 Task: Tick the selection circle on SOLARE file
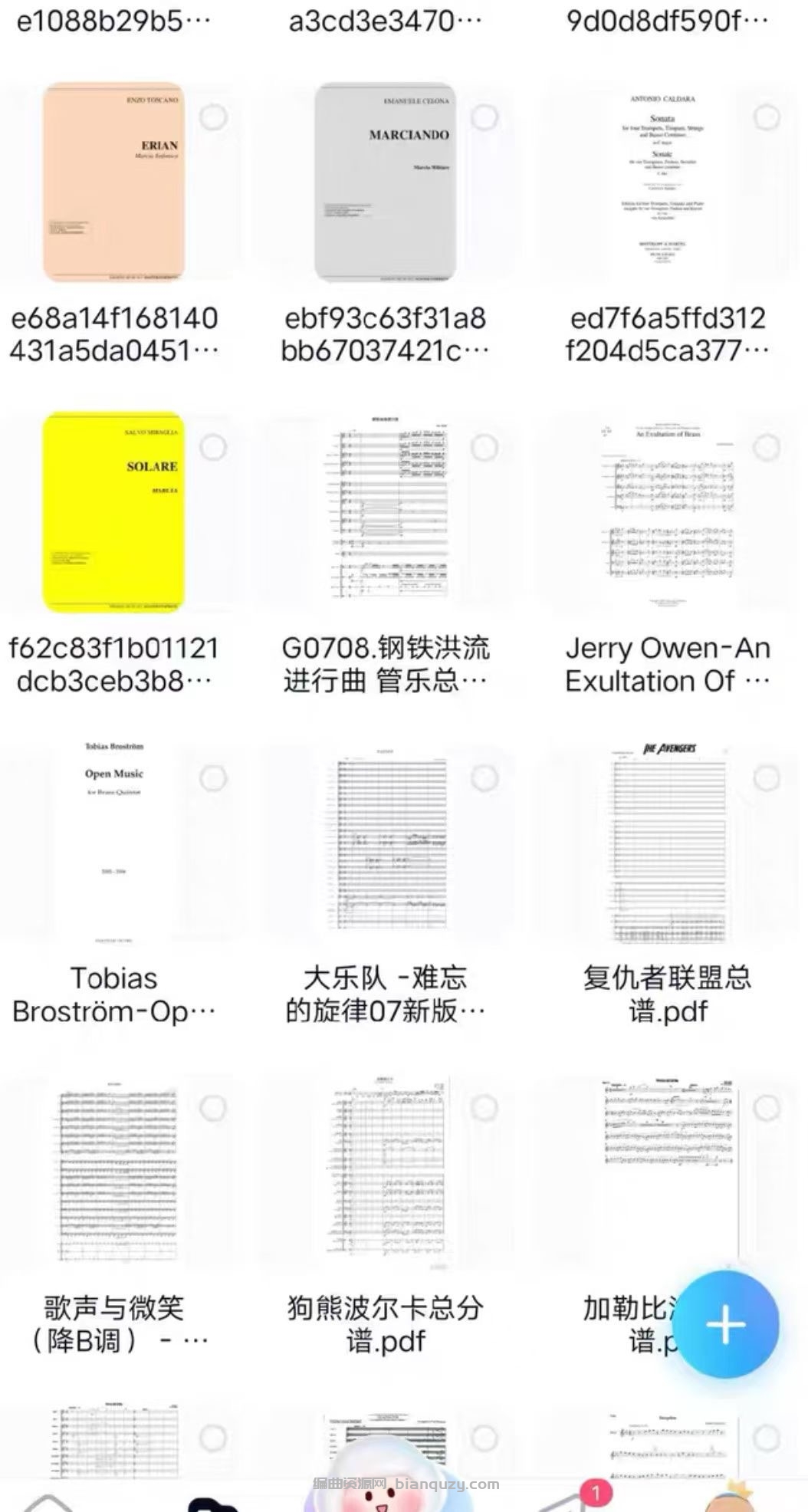(x=213, y=447)
